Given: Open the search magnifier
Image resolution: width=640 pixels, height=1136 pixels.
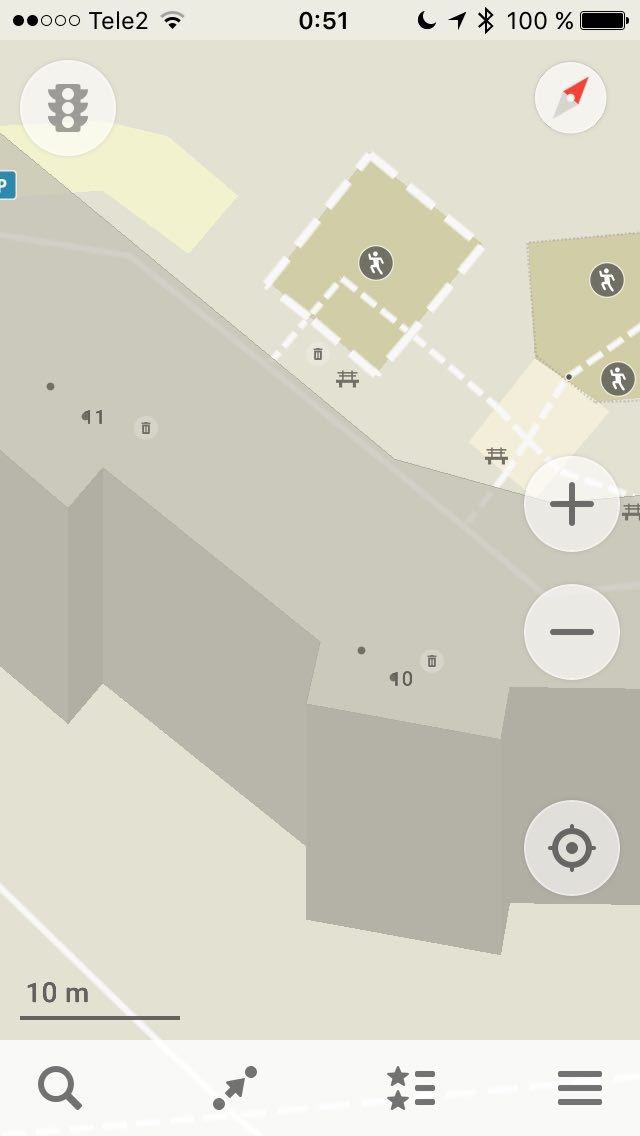Looking at the screenshot, I should tap(59, 1087).
